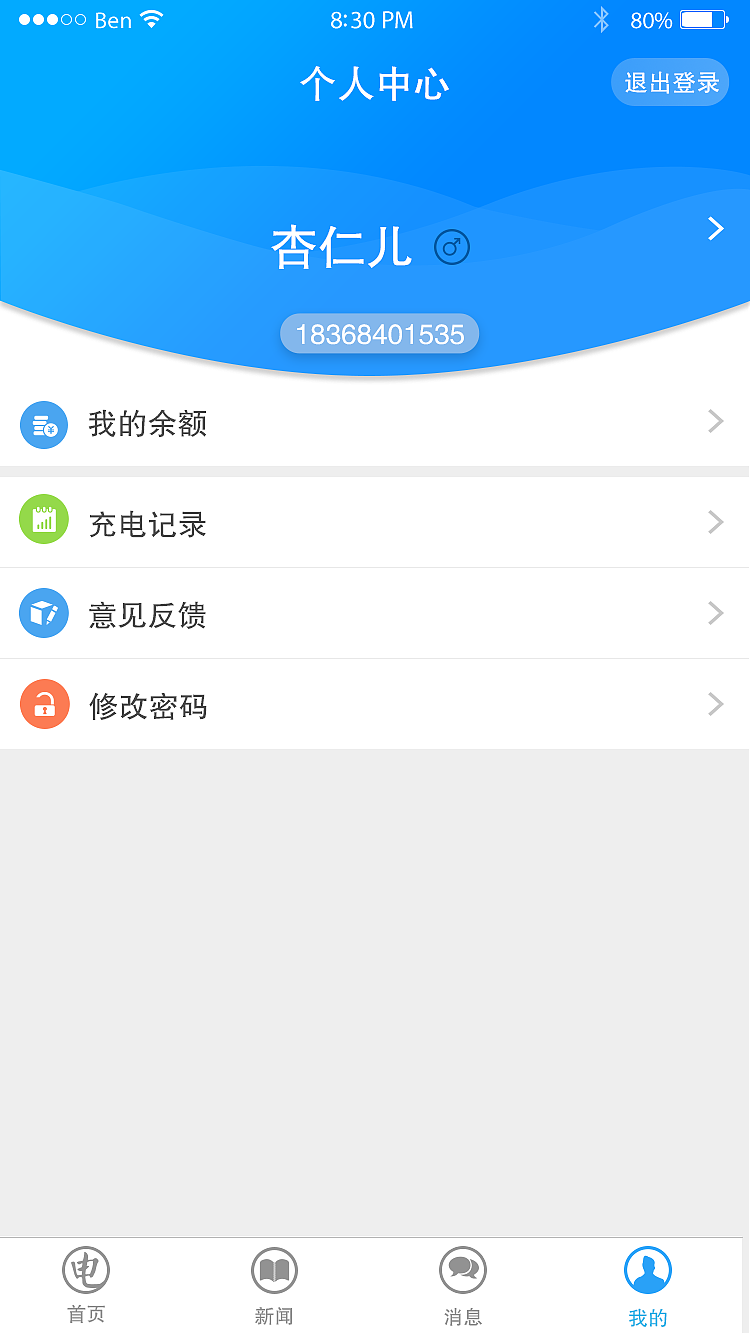Screen dimensions: 750x1334
Task: Switch to the 我的 profile tab
Action: pos(648,1283)
